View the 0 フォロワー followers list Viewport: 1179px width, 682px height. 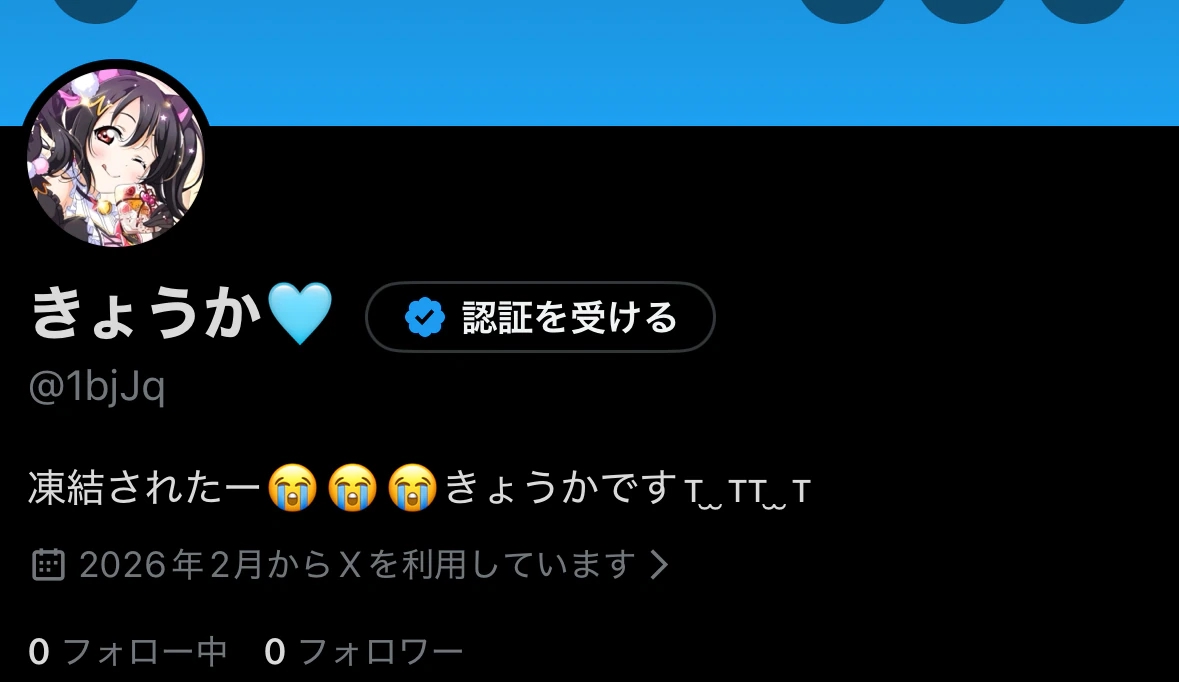363,652
